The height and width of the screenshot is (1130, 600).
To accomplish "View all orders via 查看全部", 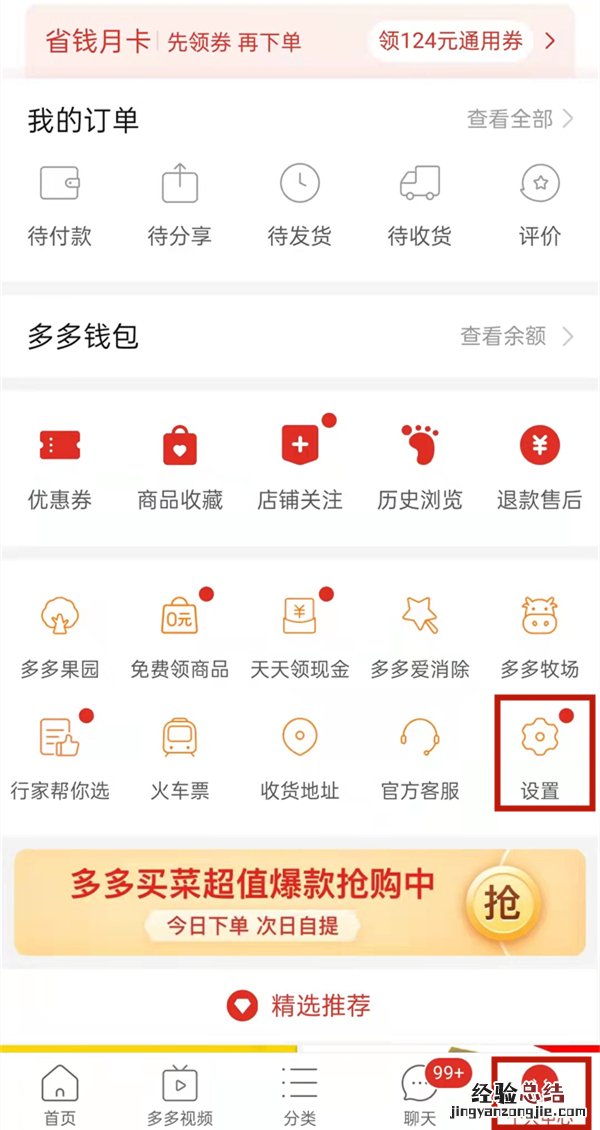I will [519, 120].
